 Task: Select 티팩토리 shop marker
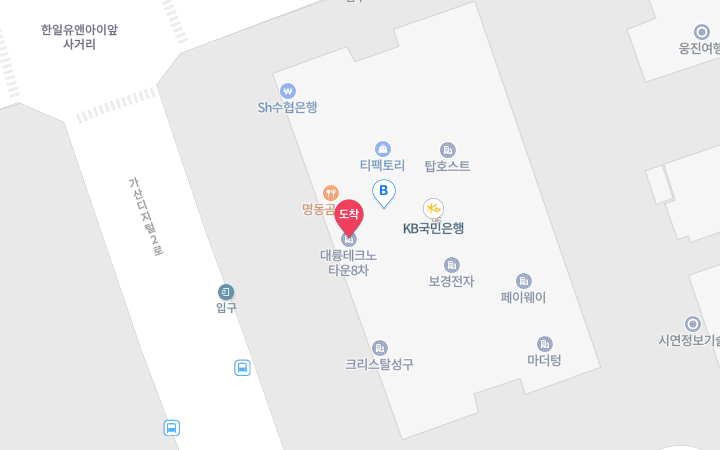[x=382, y=149]
